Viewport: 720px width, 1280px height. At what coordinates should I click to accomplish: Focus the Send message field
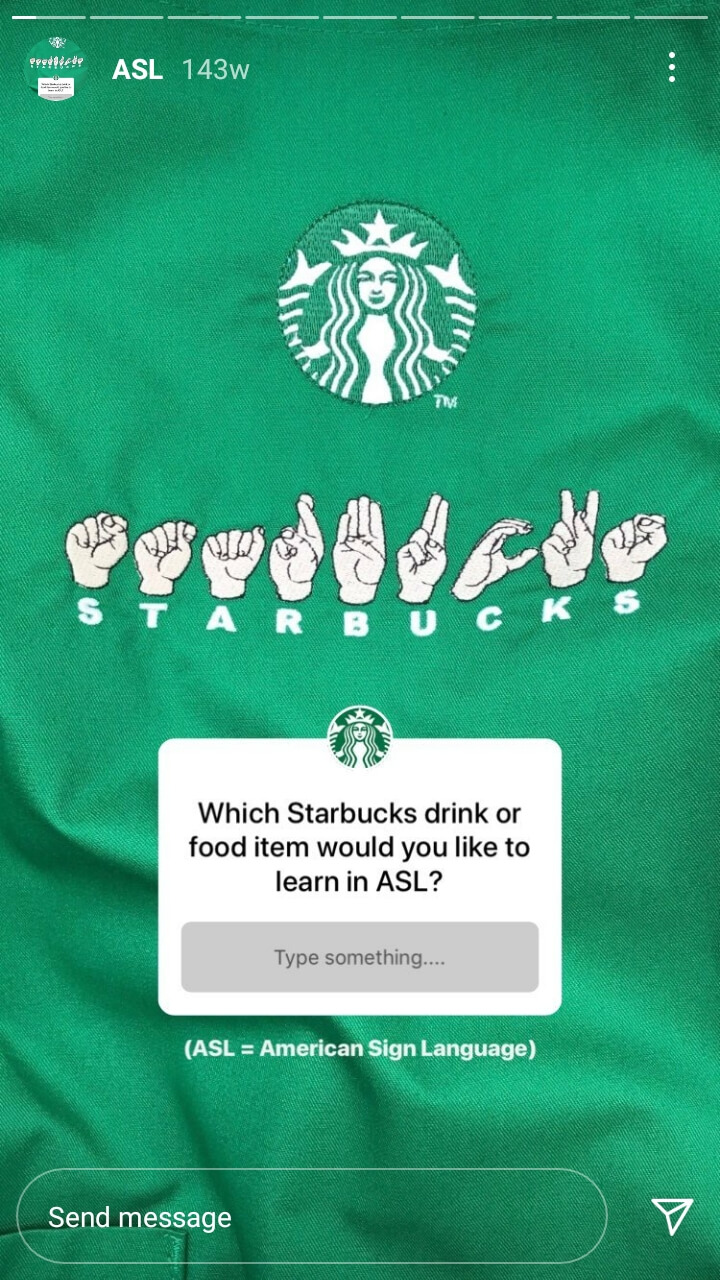pyautogui.click(x=312, y=1217)
